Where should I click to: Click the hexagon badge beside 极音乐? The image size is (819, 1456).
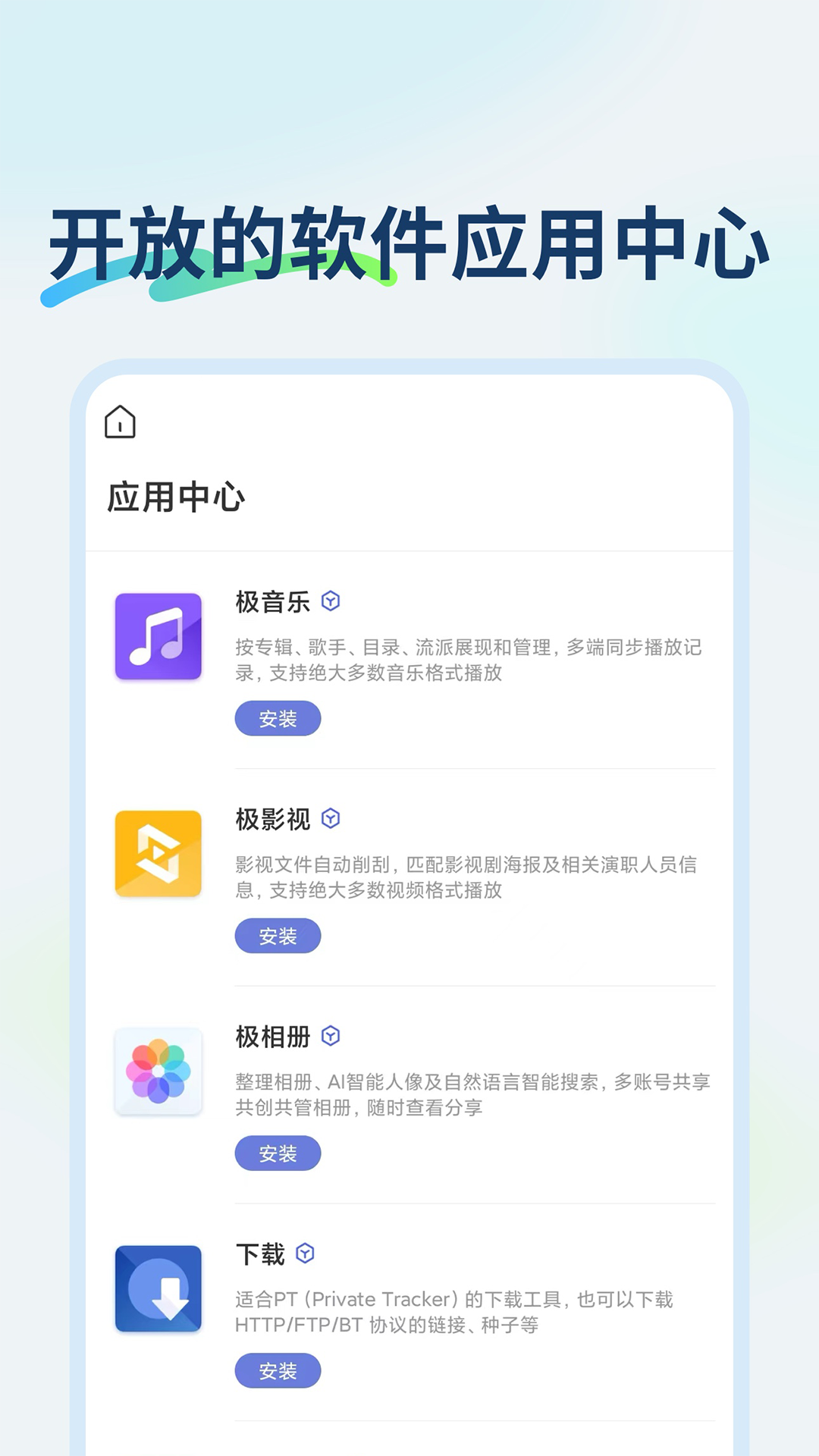[x=331, y=600]
